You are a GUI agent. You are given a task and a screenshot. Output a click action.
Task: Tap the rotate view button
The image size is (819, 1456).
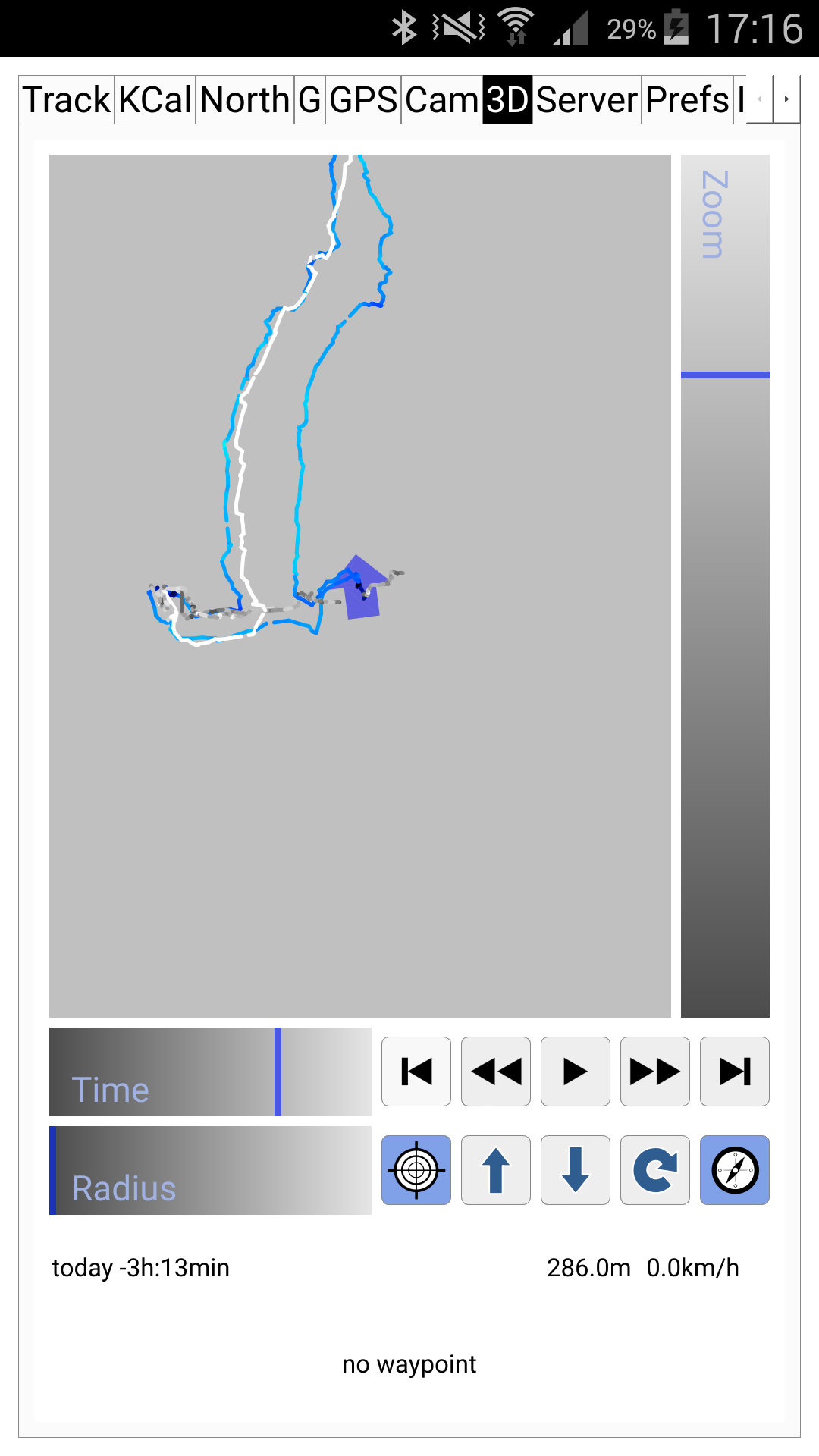(655, 1170)
